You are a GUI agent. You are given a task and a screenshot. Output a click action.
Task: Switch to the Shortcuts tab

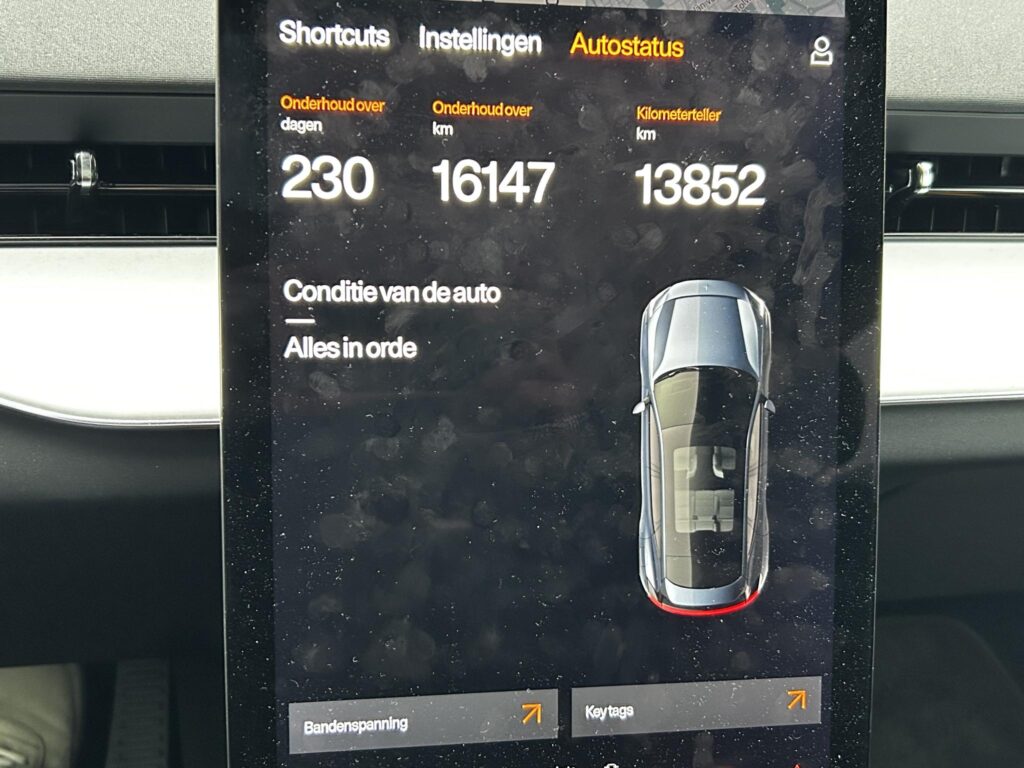click(334, 35)
